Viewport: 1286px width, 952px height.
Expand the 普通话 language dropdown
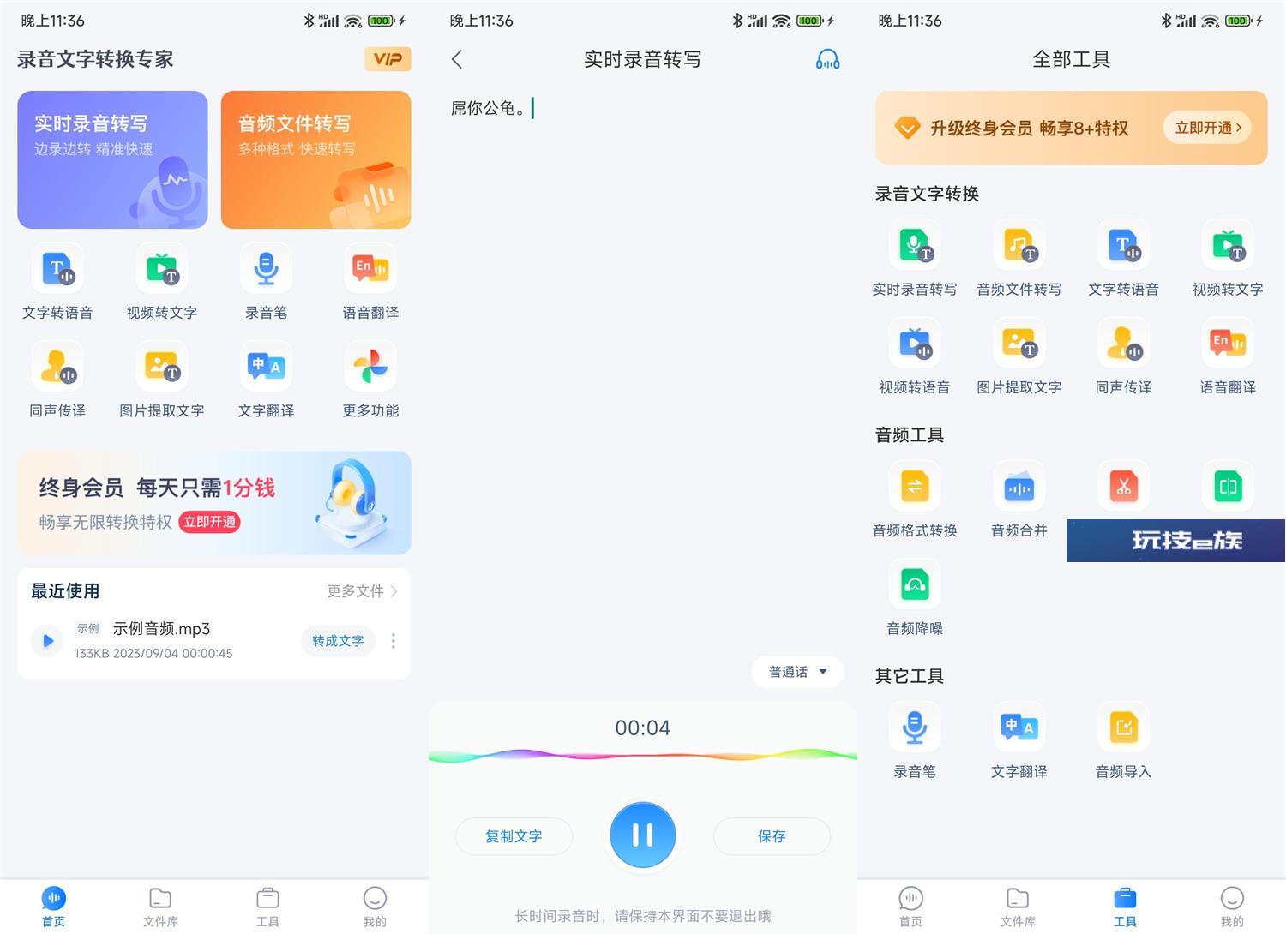(x=797, y=672)
